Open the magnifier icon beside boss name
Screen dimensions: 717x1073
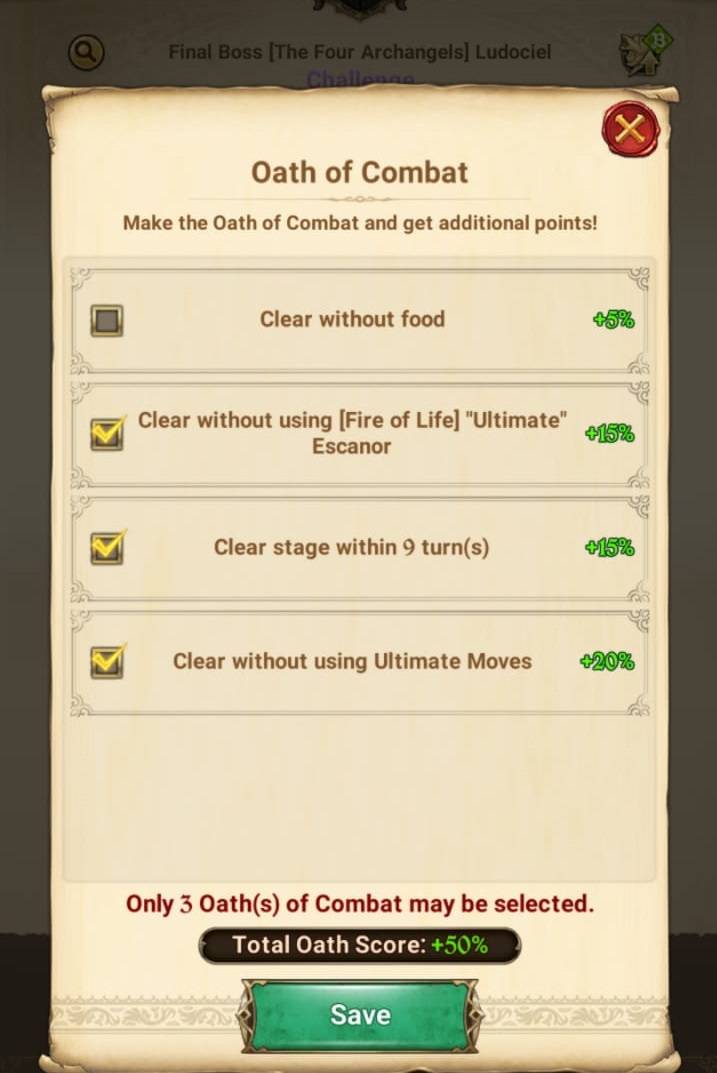point(86,52)
